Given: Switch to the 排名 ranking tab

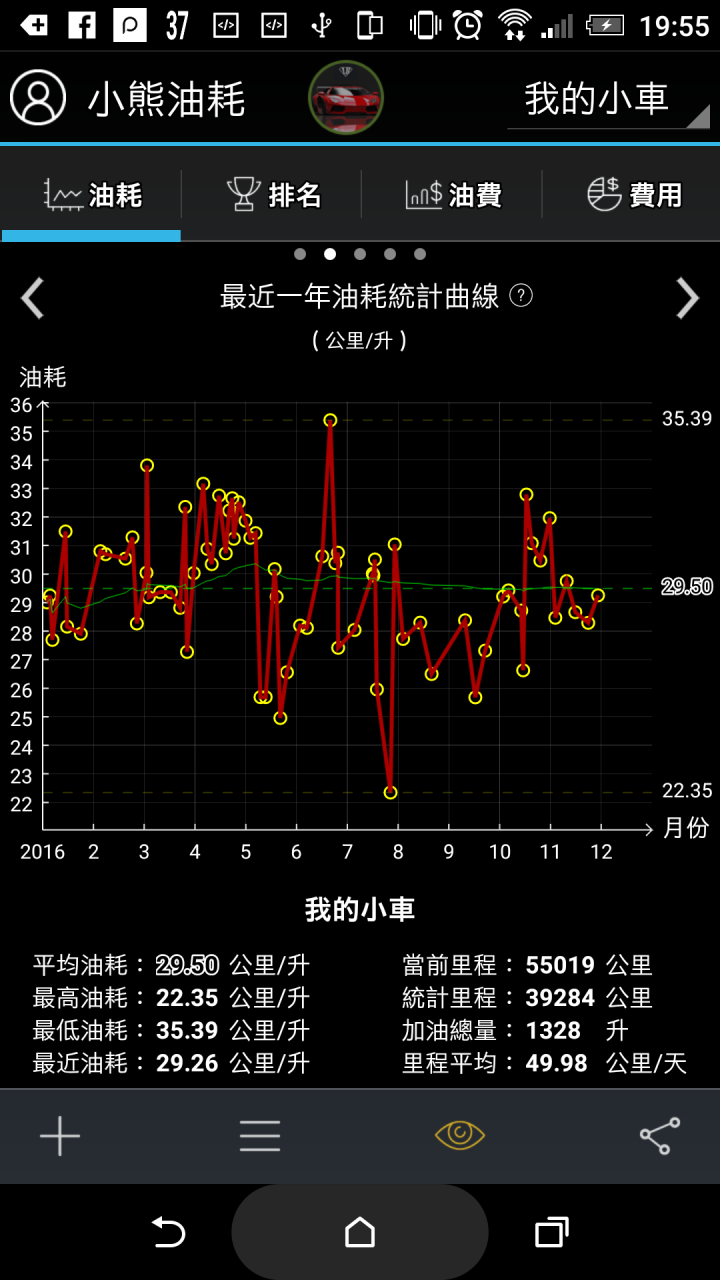Looking at the screenshot, I should [272, 195].
